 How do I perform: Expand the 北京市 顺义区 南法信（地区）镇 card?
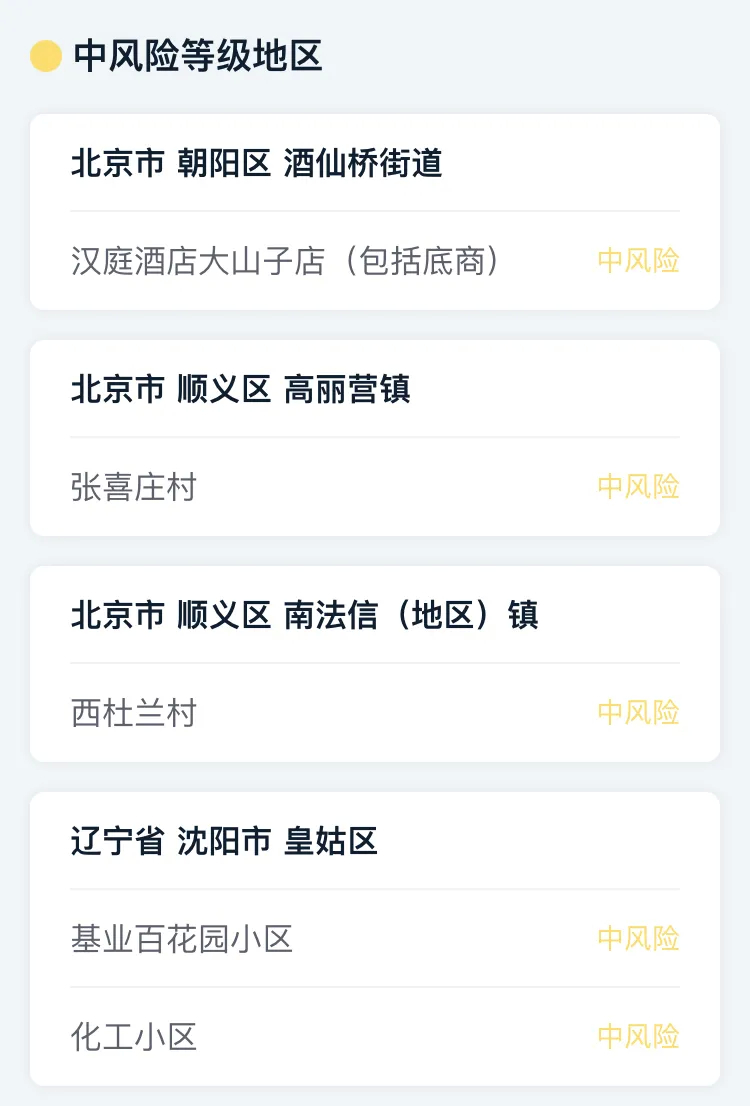coord(303,616)
